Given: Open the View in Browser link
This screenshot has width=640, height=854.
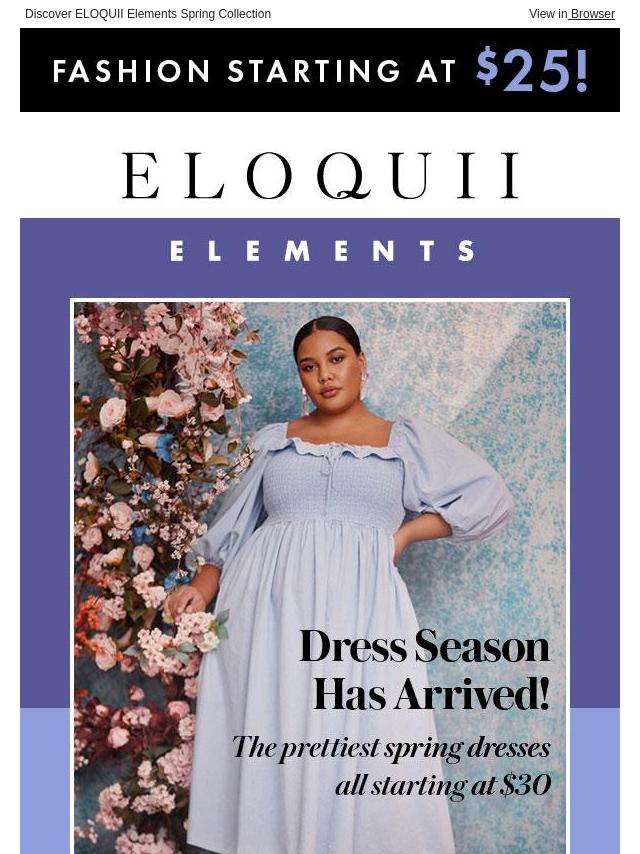Looking at the screenshot, I should pos(572,14).
